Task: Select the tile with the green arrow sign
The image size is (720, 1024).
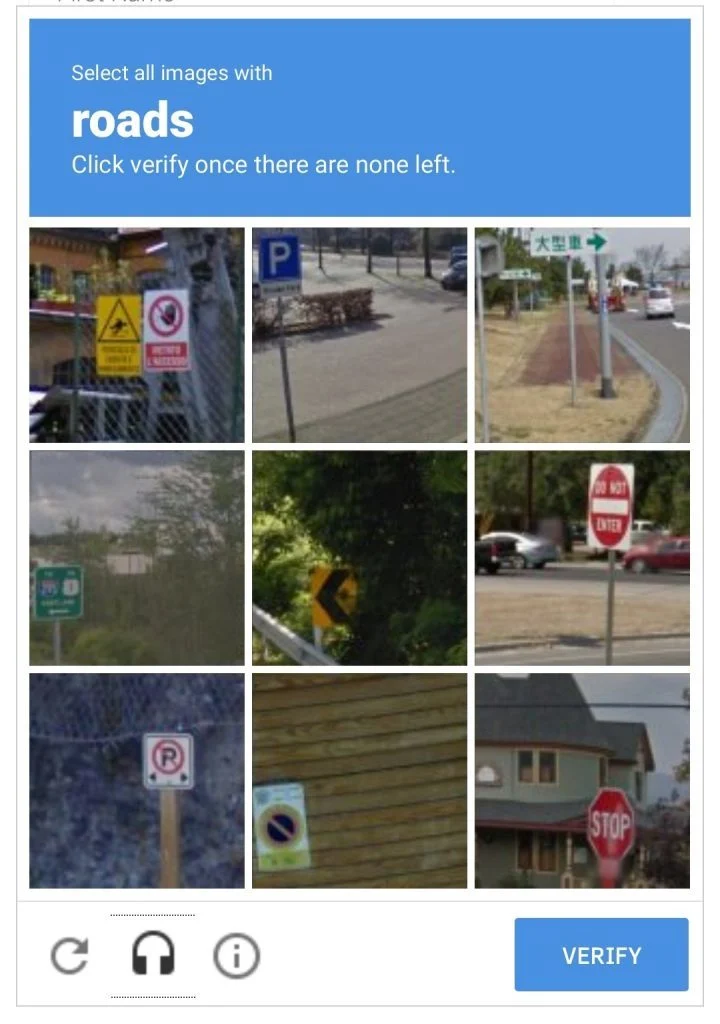Action: point(582,335)
